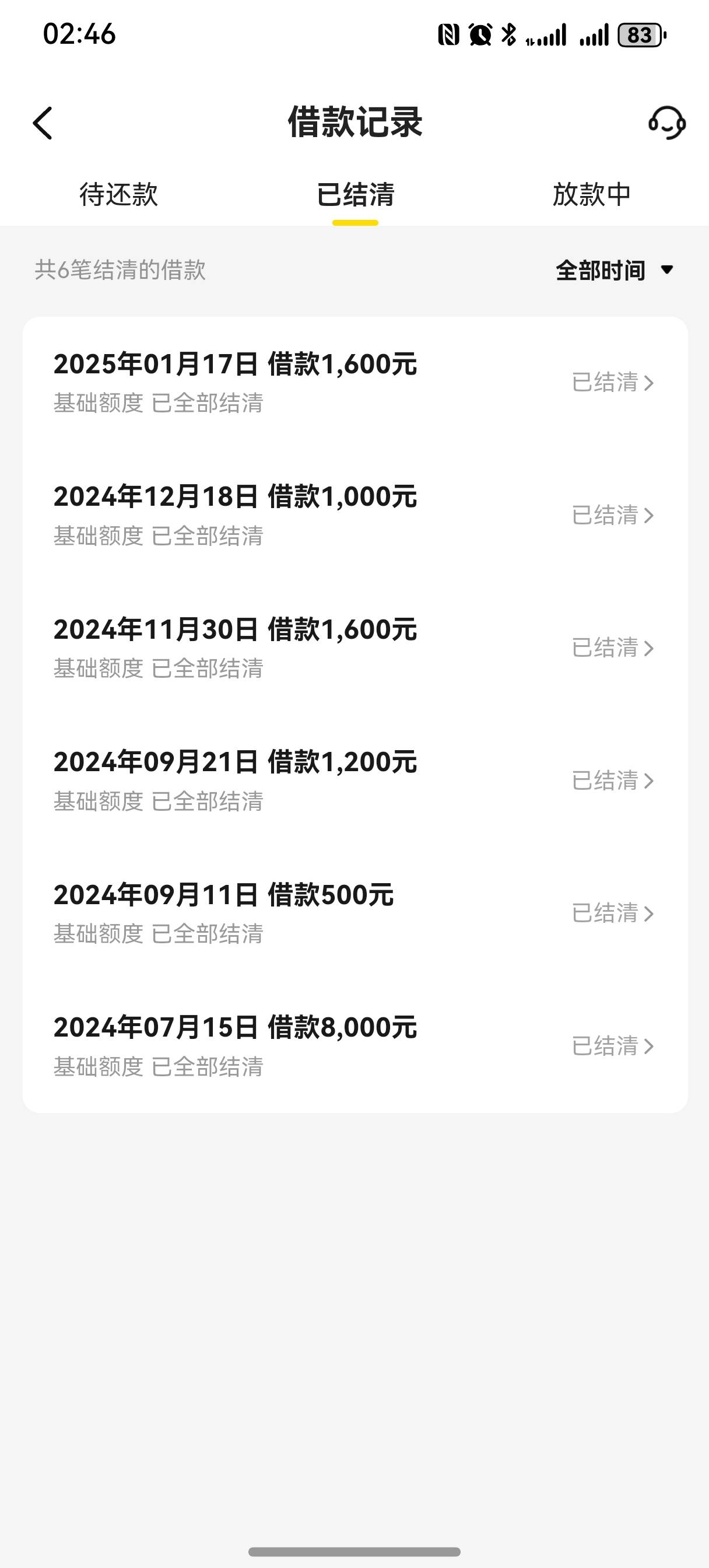Open the 2024年07月15日 8,000元 loan record
This screenshot has width=709, height=1568.
(356, 1046)
